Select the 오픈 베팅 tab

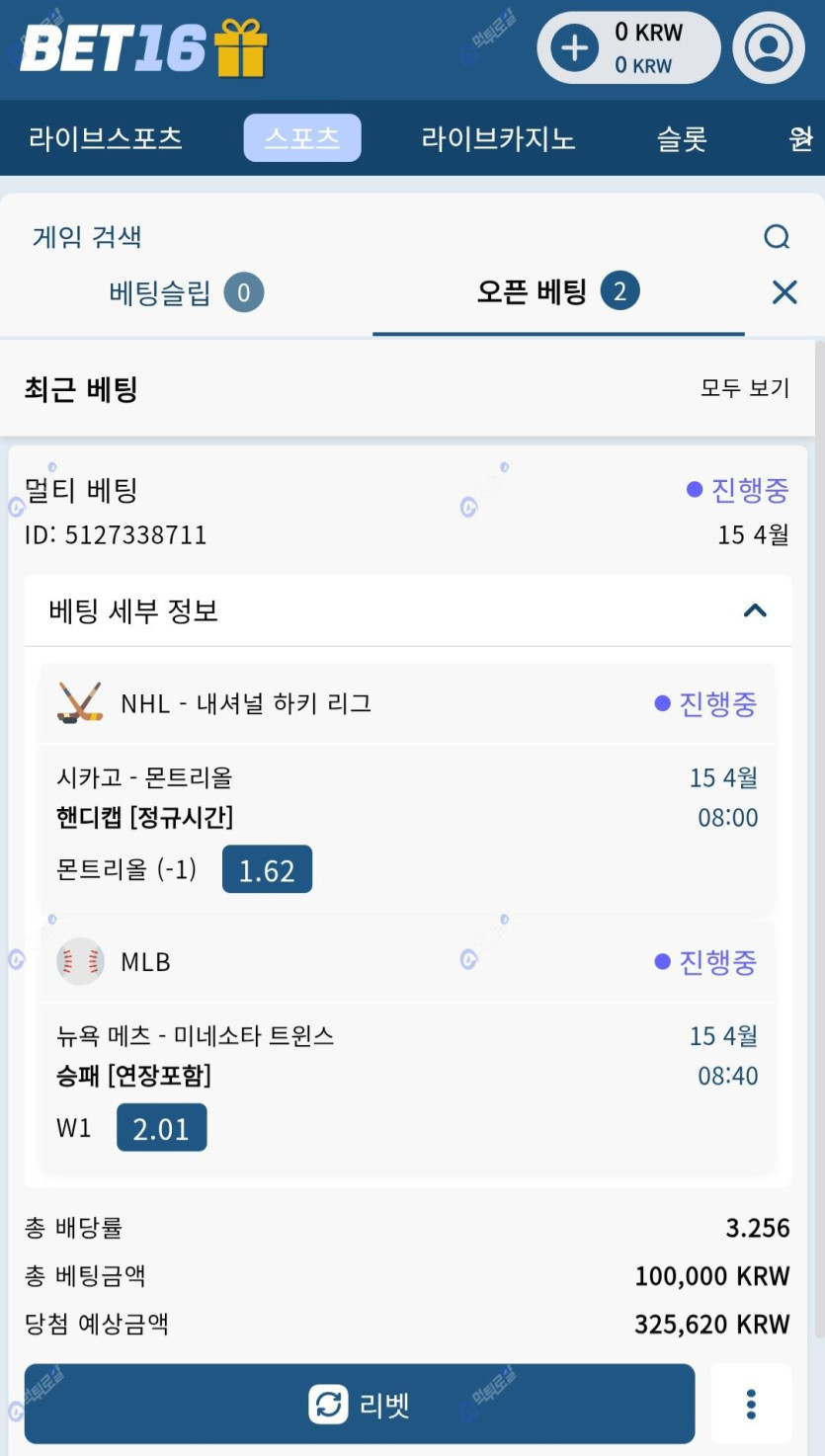(558, 291)
